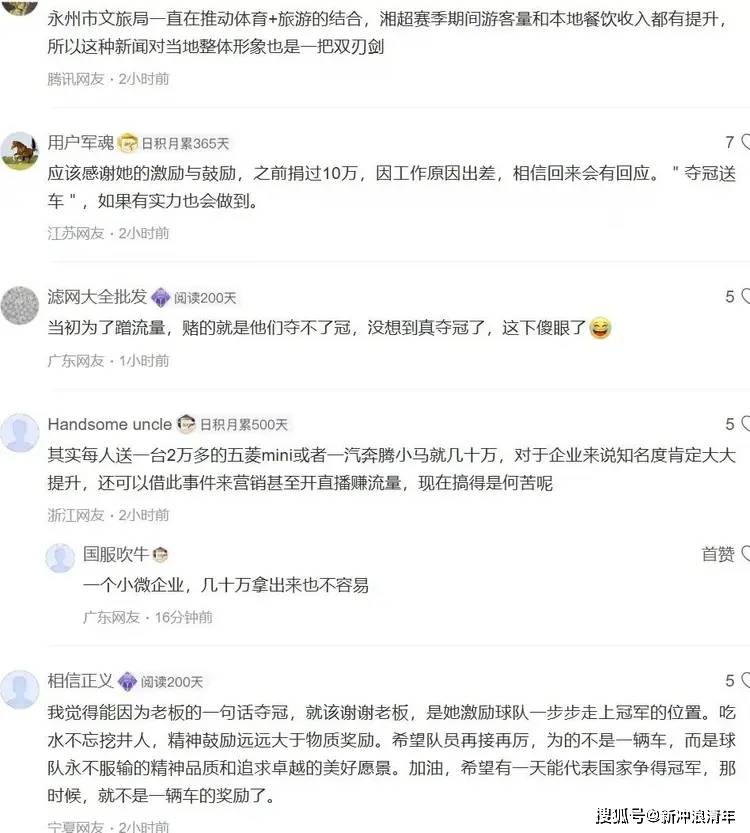Like the comment by 滤网大全批发

(x=739, y=297)
